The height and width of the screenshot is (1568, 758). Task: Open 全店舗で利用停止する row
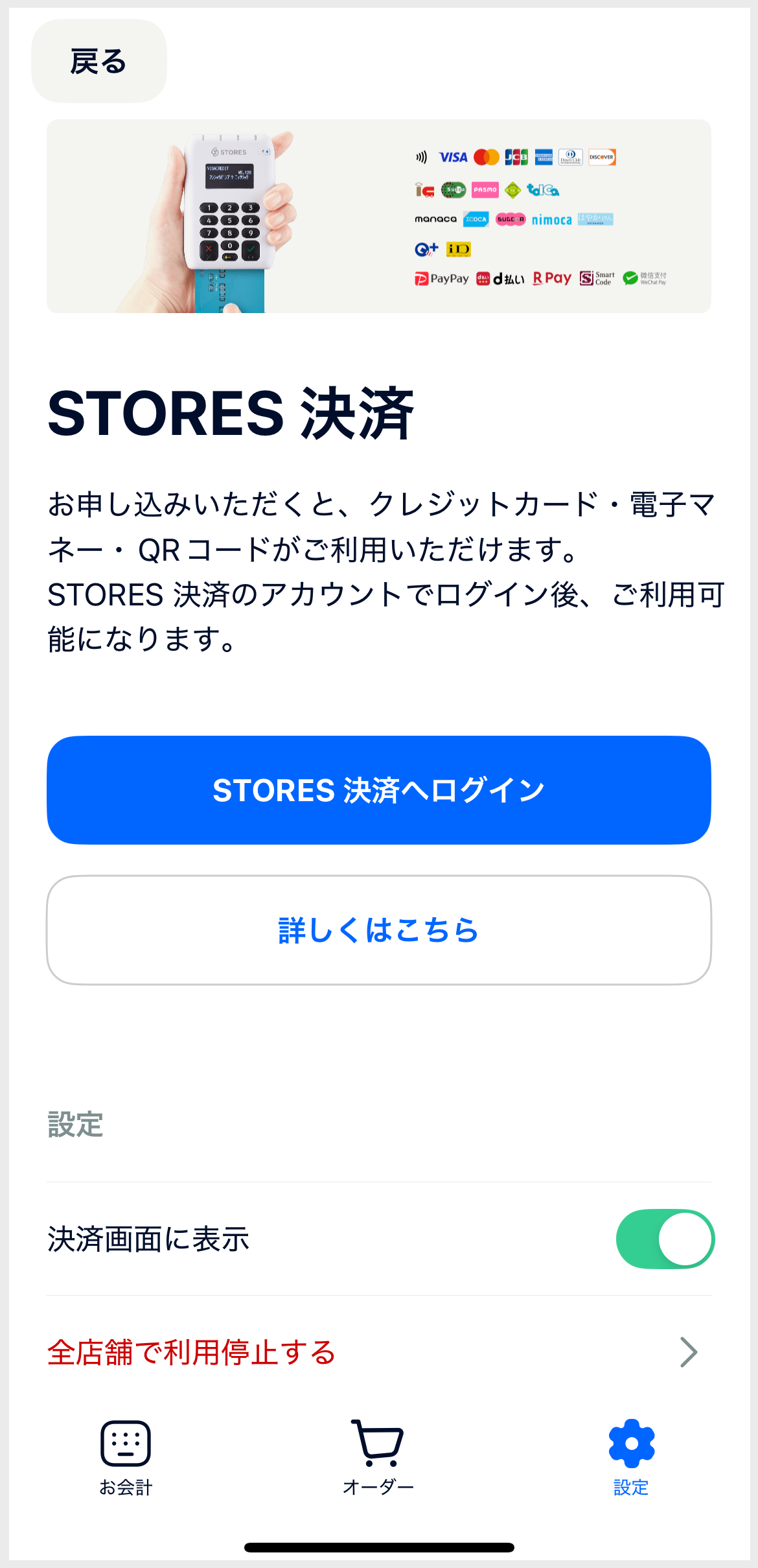coord(378,1352)
